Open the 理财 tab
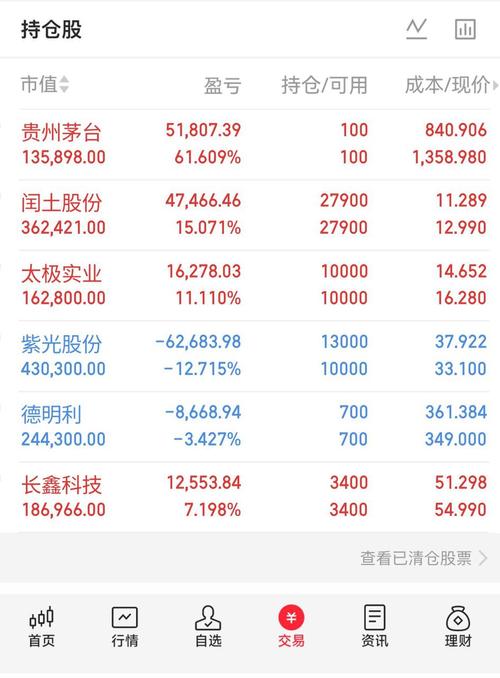500x678 pixels. click(458, 626)
